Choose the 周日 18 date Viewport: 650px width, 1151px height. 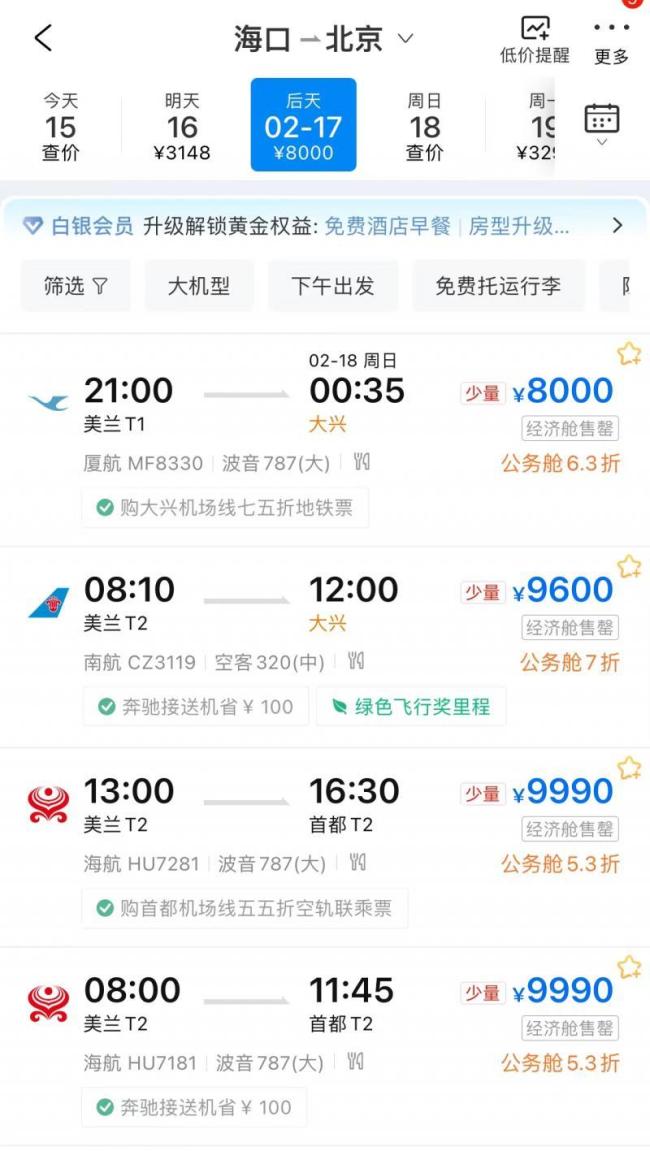coord(425,126)
